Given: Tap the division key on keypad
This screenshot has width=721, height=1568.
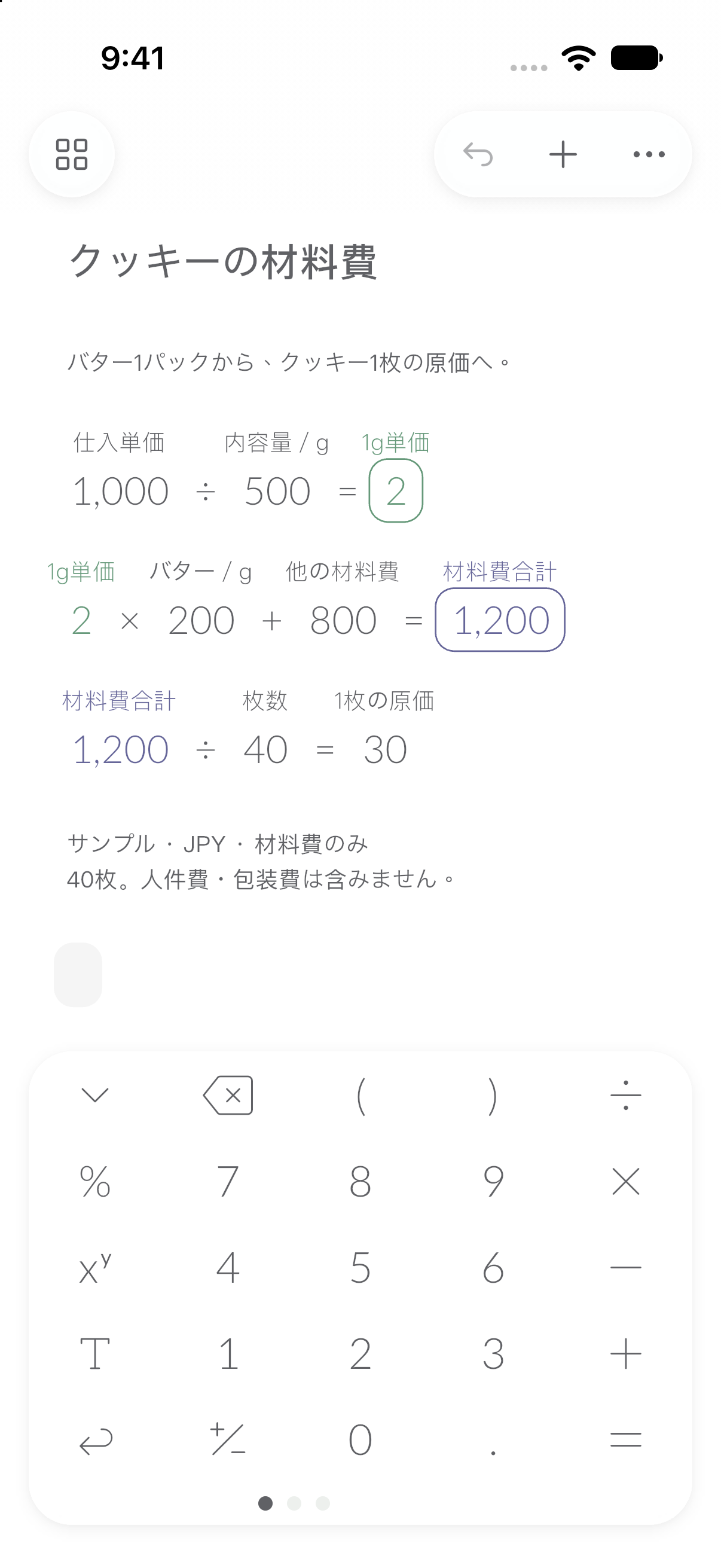Looking at the screenshot, I should (625, 1096).
